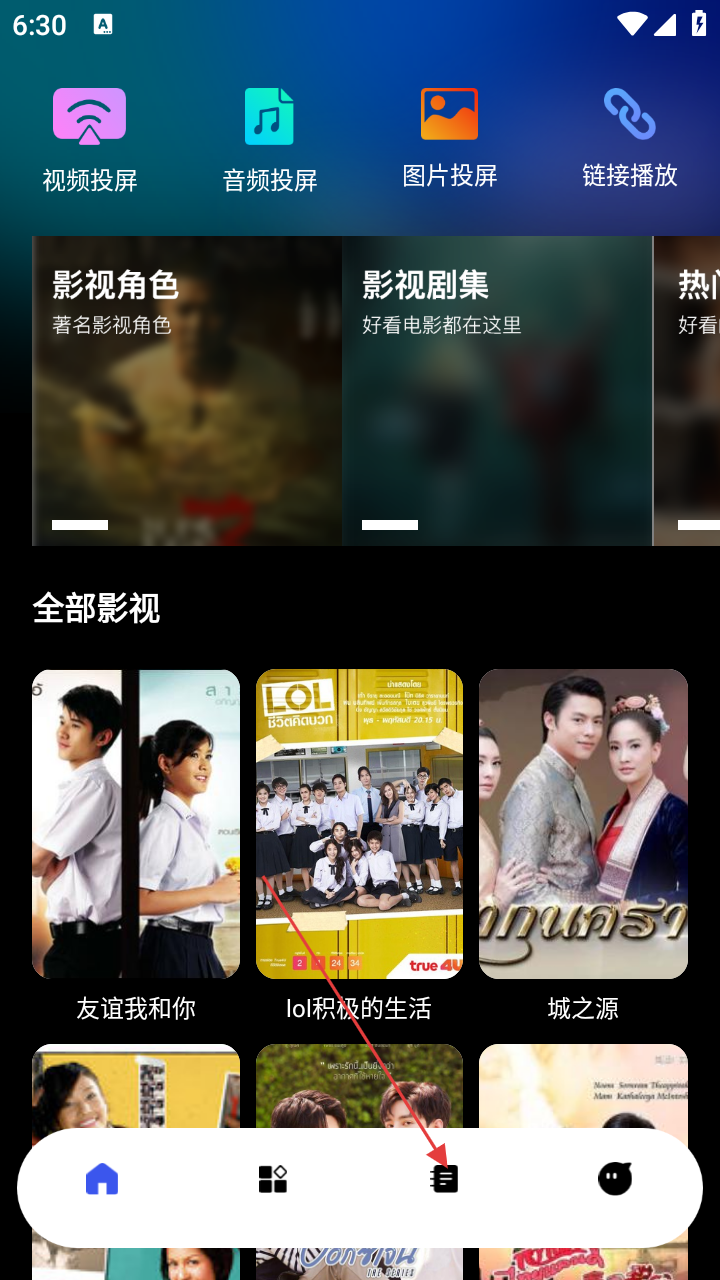Open 视频投屏 video casting
Screen dimensions: 720x1280
90,139
